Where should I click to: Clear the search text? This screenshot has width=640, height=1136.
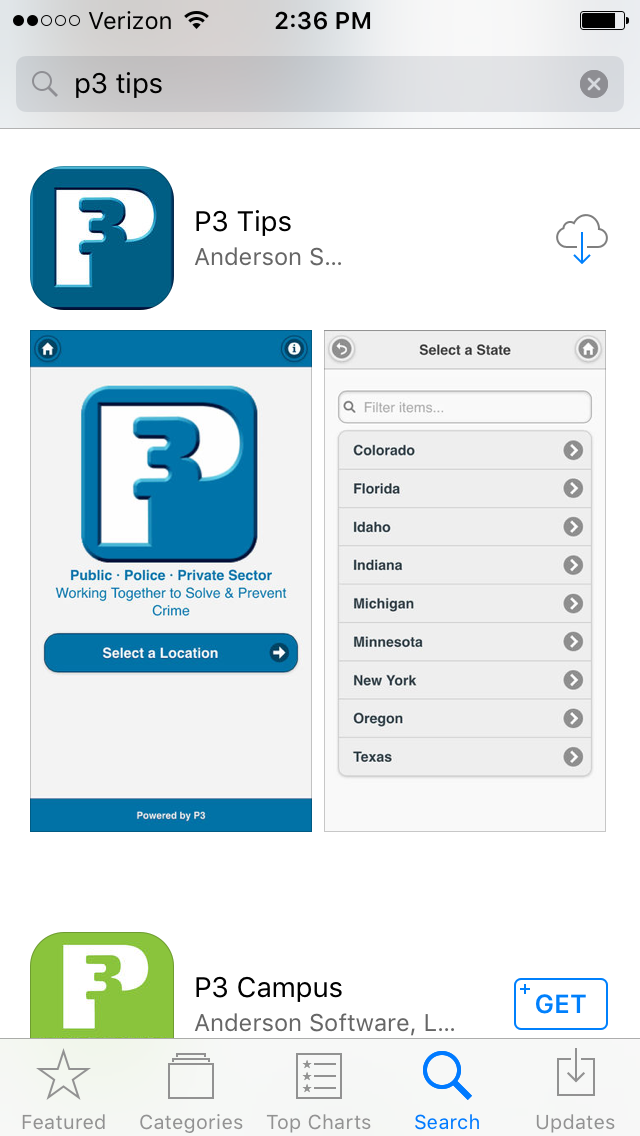pyautogui.click(x=594, y=84)
